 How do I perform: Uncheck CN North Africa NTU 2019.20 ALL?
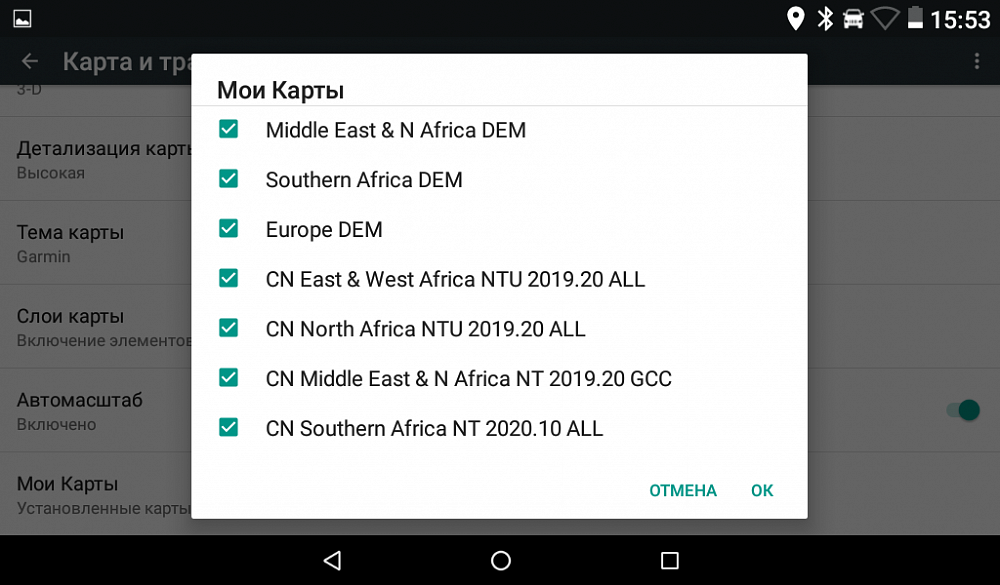point(229,329)
